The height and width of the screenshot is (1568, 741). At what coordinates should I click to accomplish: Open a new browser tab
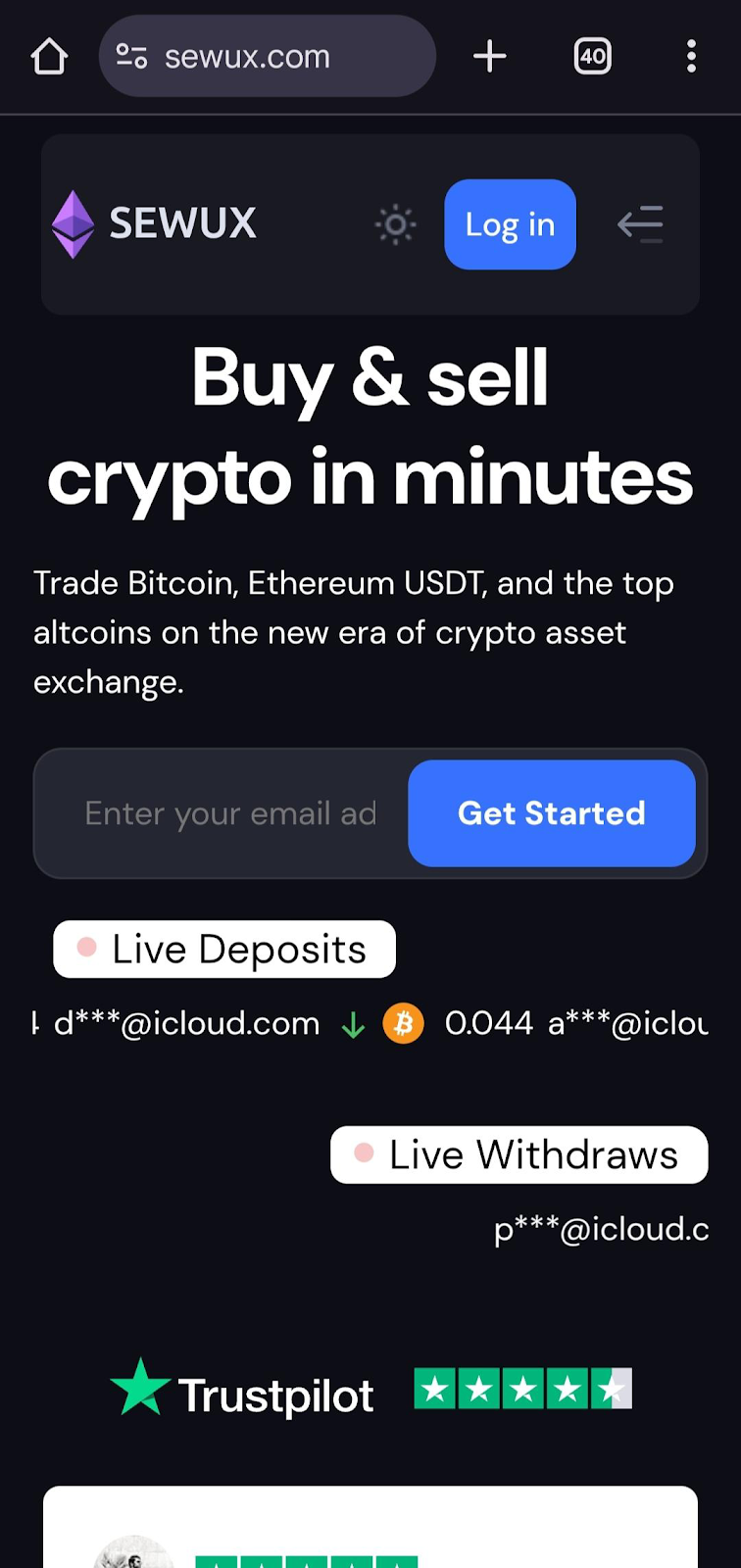pyautogui.click(x=490, y=57)
